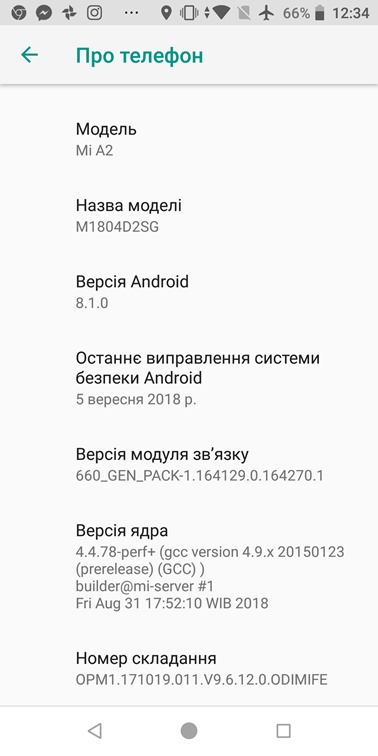
Task: Open recent apps from navigation bar
Action: [x=283, y=731]
